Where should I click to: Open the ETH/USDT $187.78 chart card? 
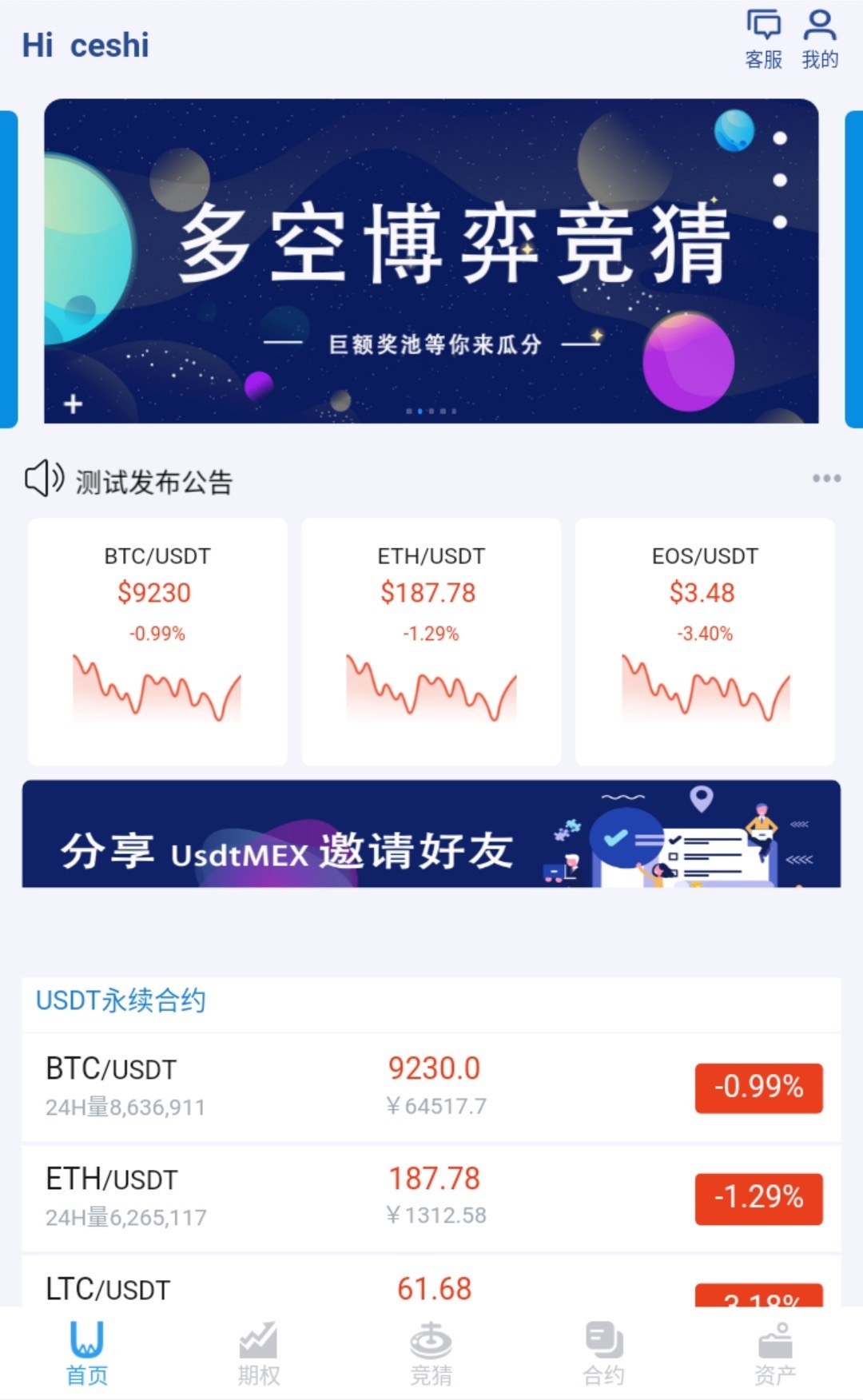tap(431, 641)
